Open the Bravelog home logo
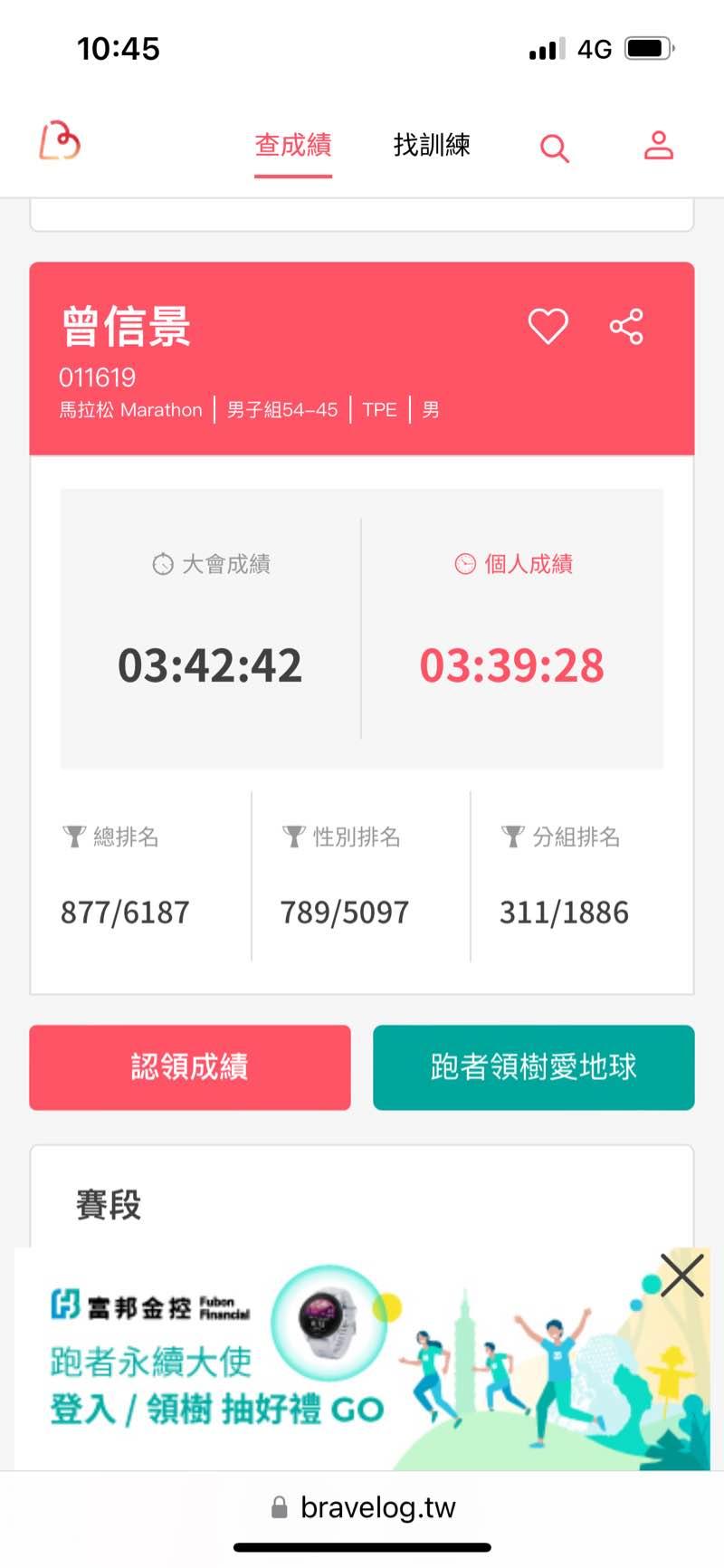Image resolution: width=724 pixels, height=1568 pixels. 60,142
